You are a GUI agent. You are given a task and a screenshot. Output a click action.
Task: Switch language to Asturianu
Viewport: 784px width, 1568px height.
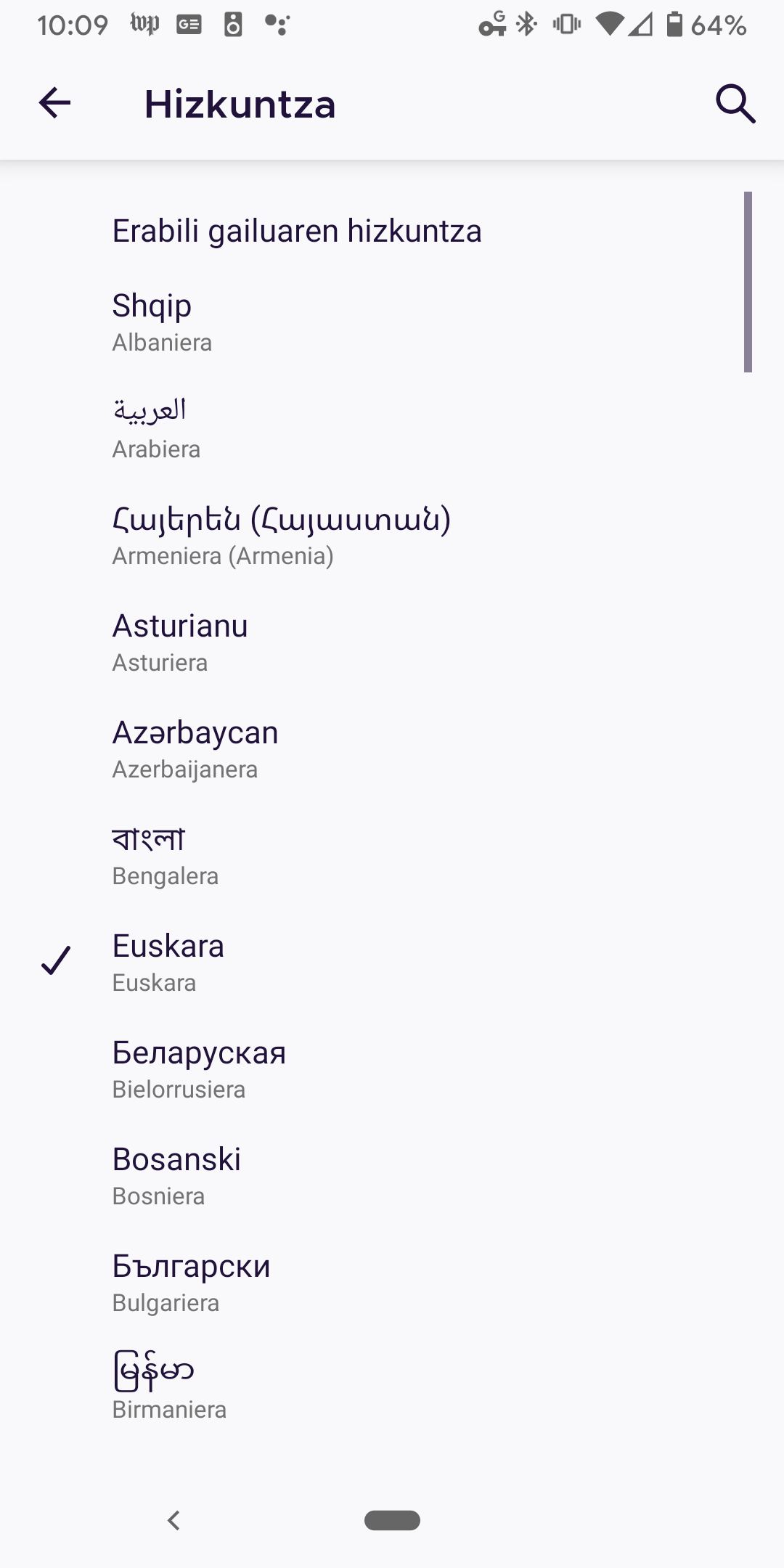(180, 642)
